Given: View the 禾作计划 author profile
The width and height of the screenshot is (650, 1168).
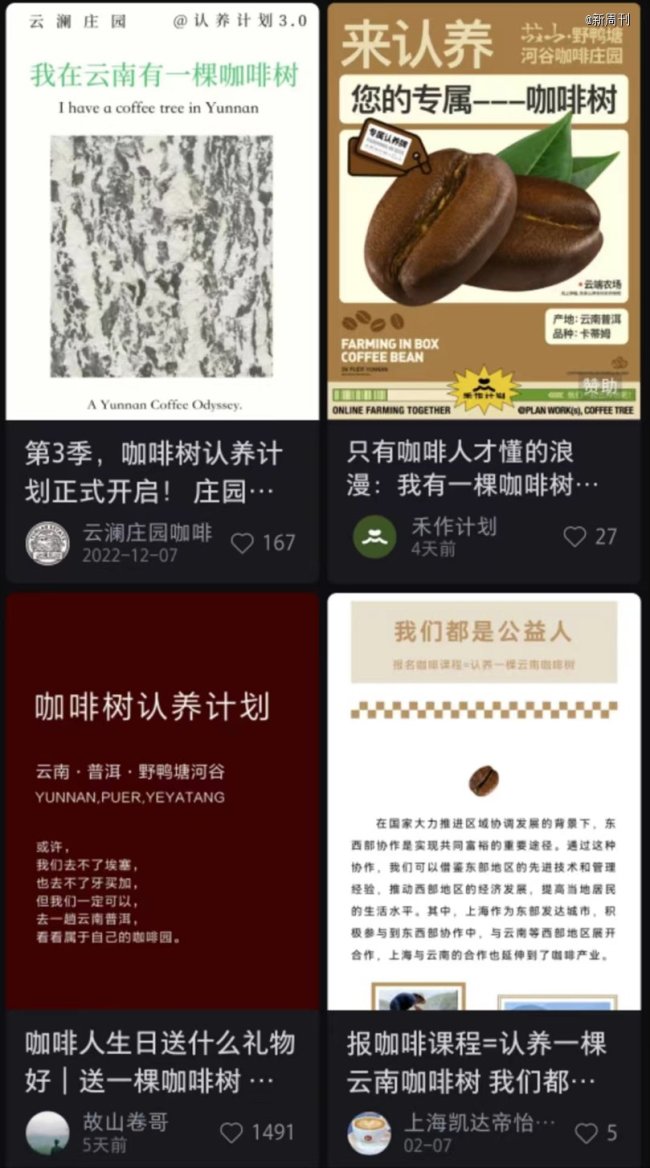Looking at the screenshot, I should (374, 537).
